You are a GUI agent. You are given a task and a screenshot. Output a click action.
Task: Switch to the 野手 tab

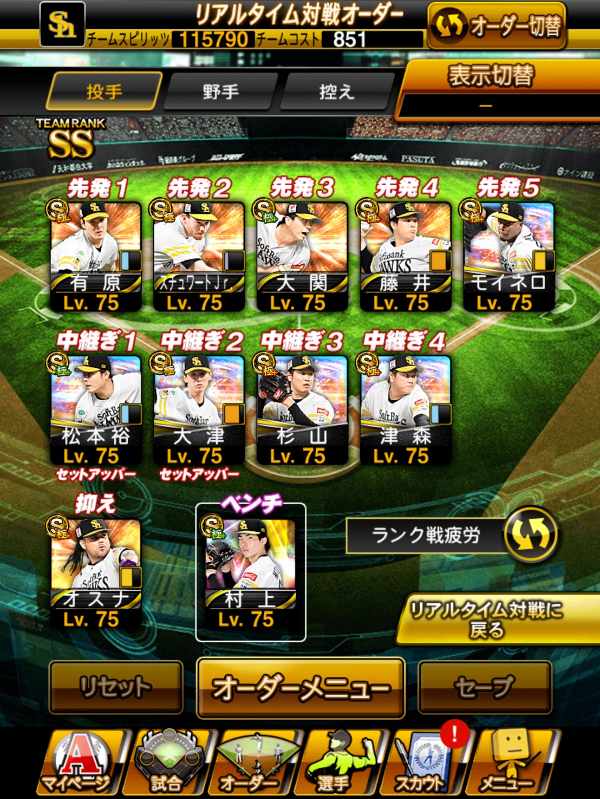(x=218, y=92)
